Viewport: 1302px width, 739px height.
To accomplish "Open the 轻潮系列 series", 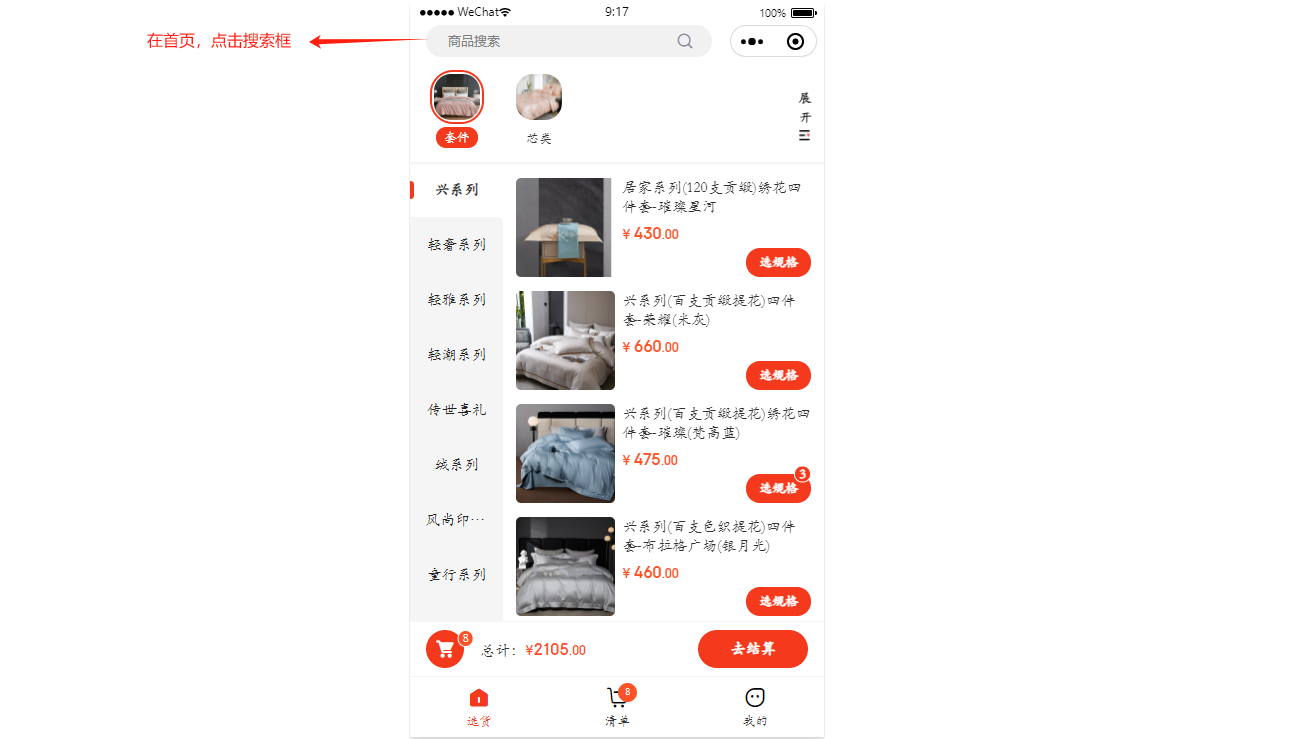I will [457, 354].
